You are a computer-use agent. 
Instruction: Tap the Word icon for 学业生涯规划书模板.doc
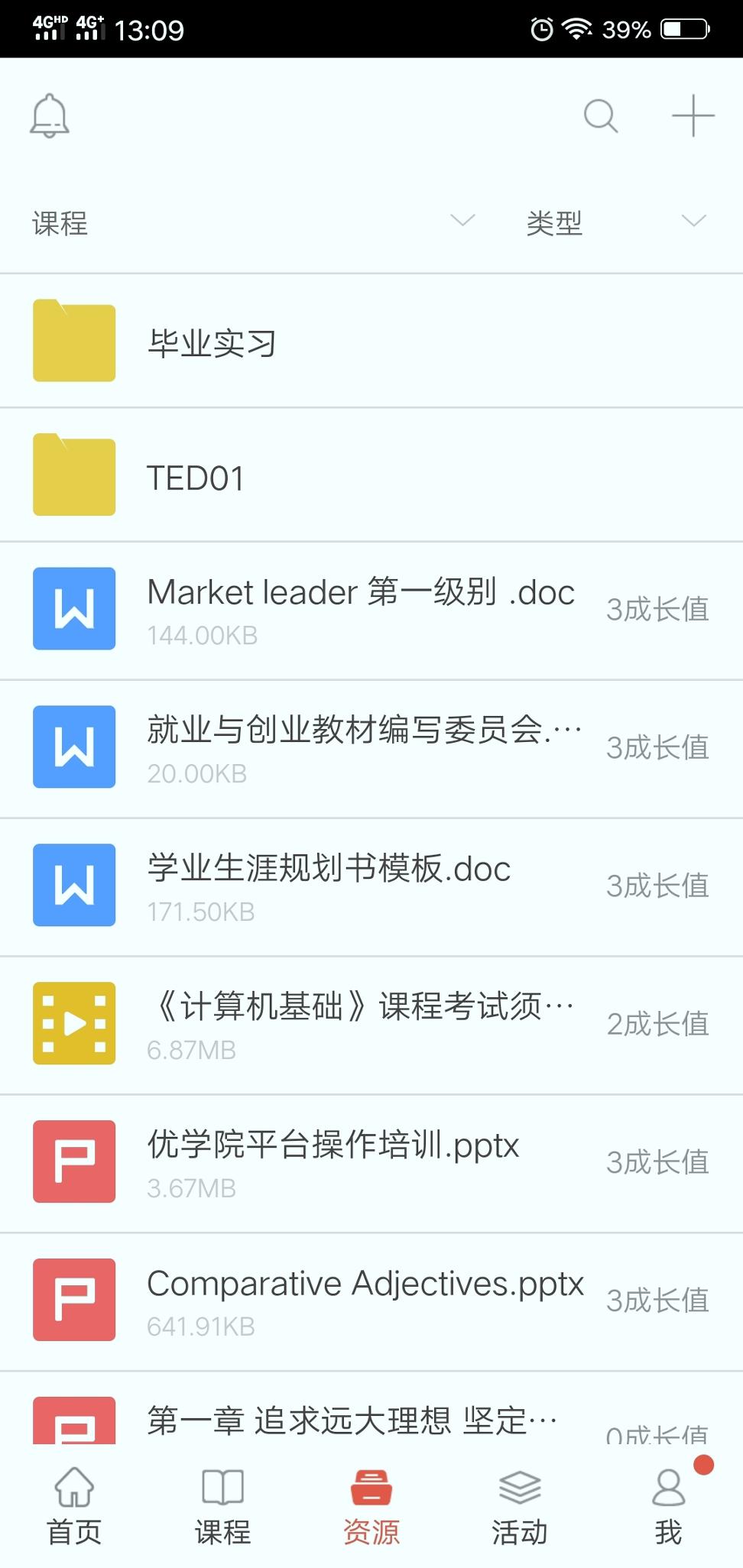(x=73, y=885)
